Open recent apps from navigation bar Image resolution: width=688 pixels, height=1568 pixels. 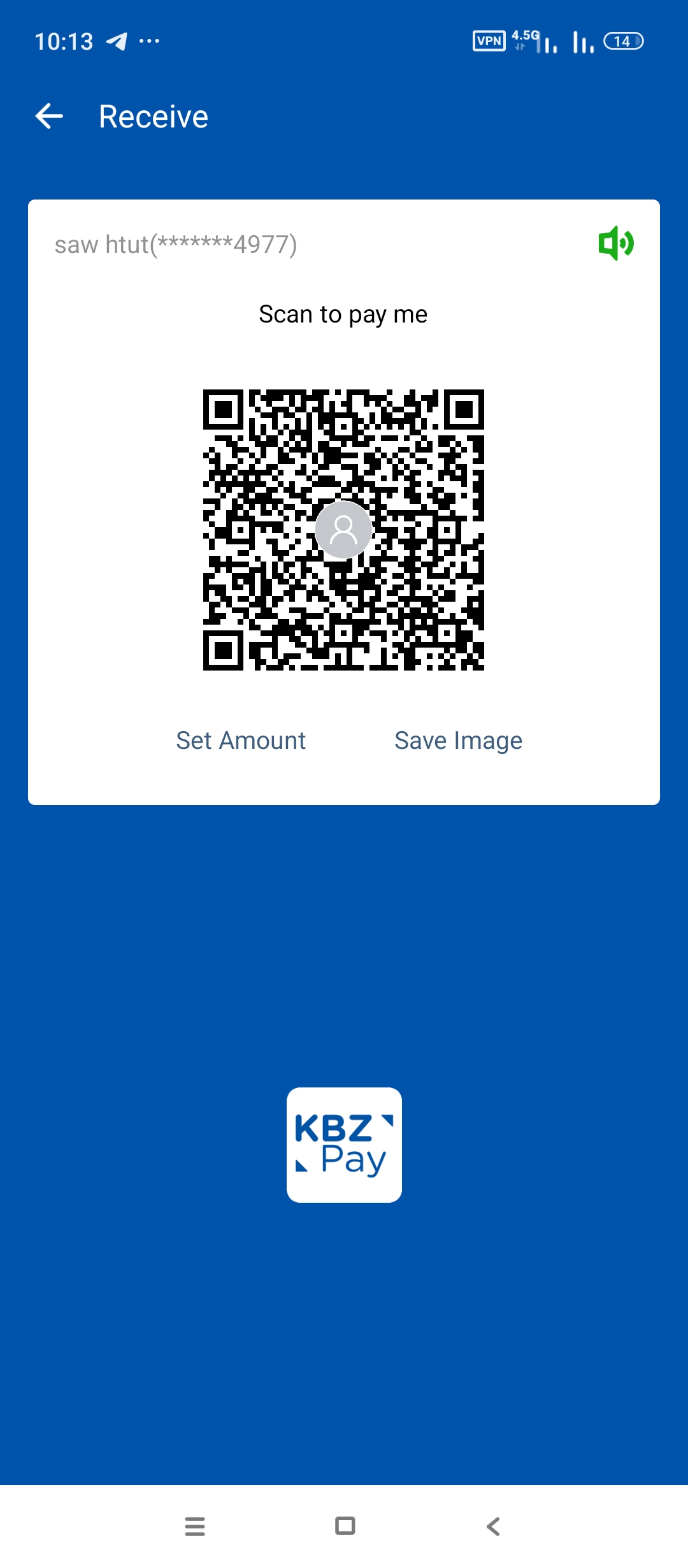click(x=195, y=1526)
